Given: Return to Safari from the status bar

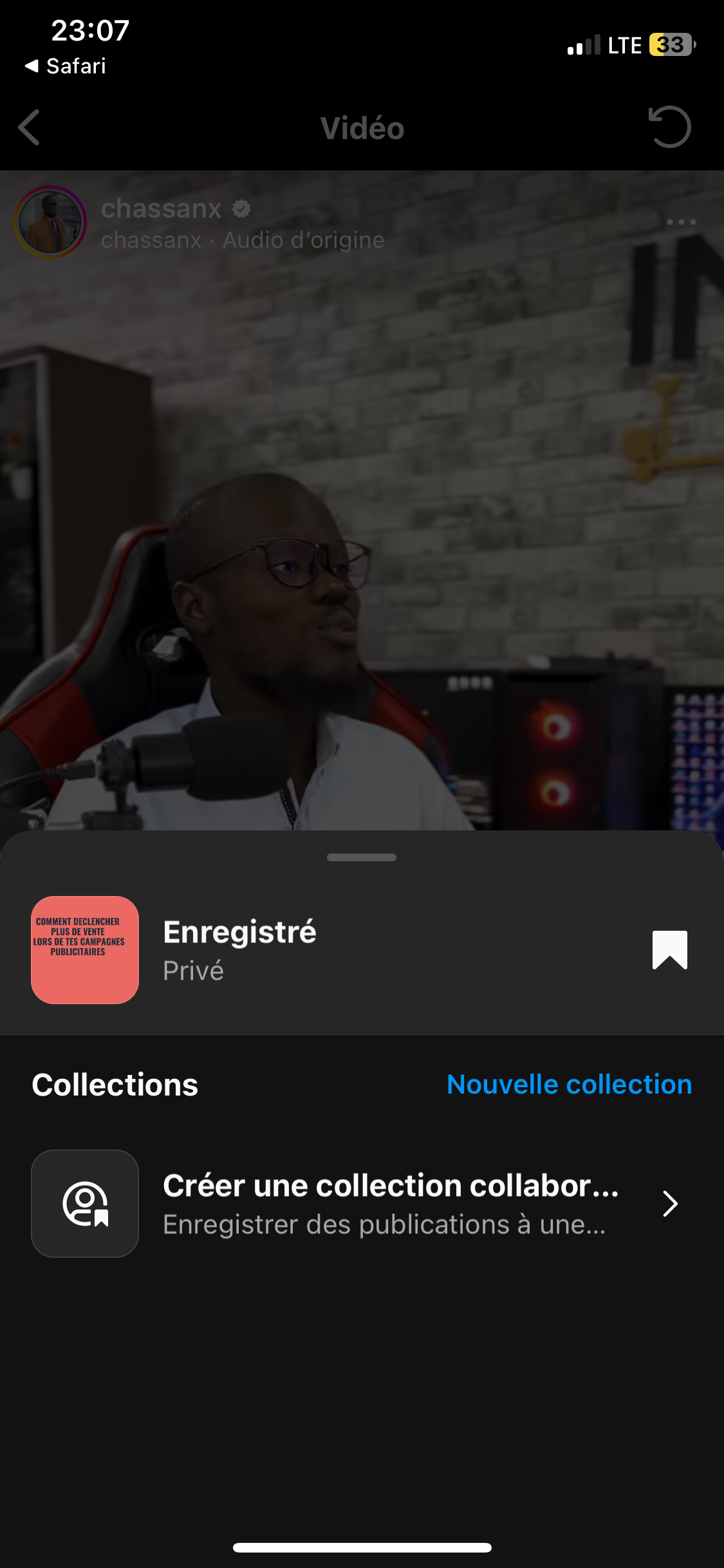Looking at the screenshot, I should (66, 66).
